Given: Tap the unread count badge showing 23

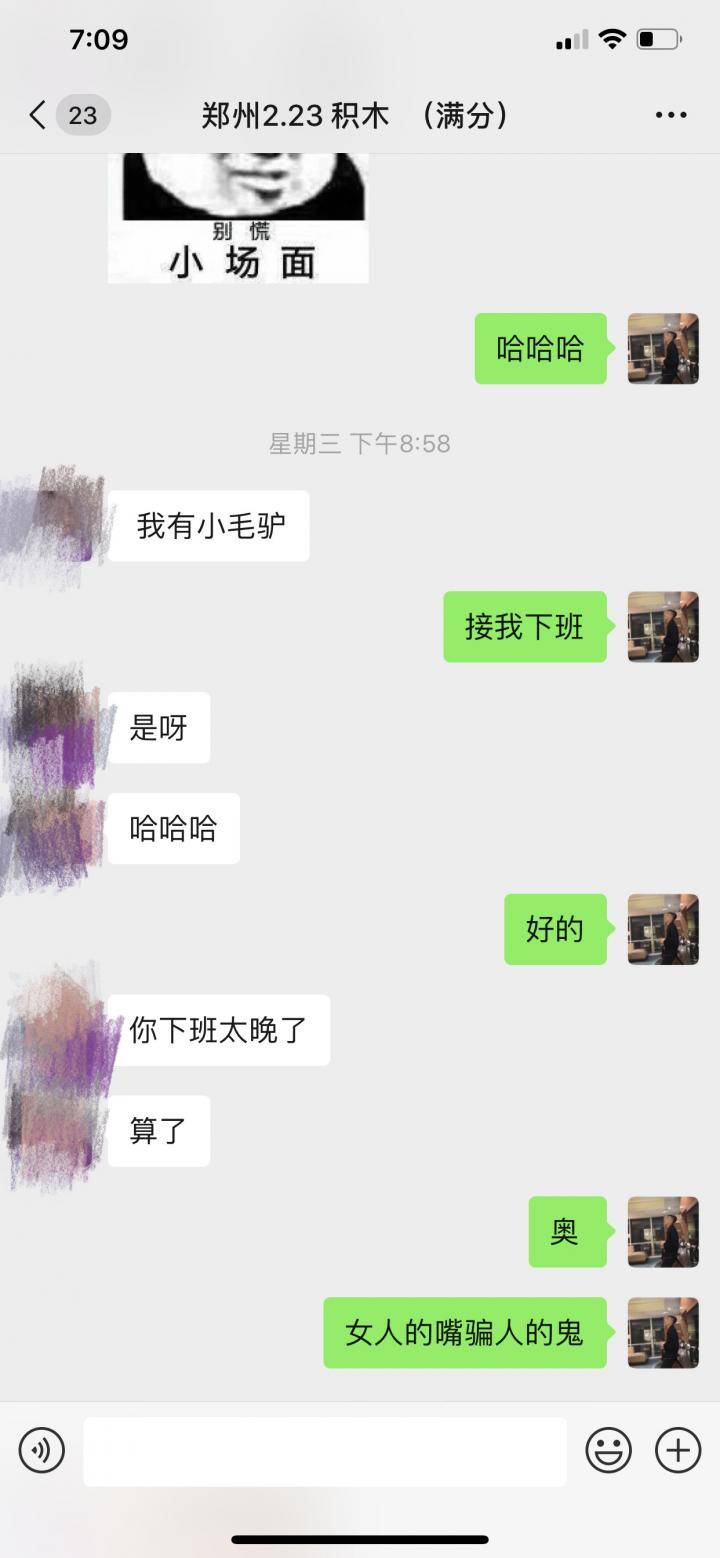Looking at the screenshot, I should 82,115.
